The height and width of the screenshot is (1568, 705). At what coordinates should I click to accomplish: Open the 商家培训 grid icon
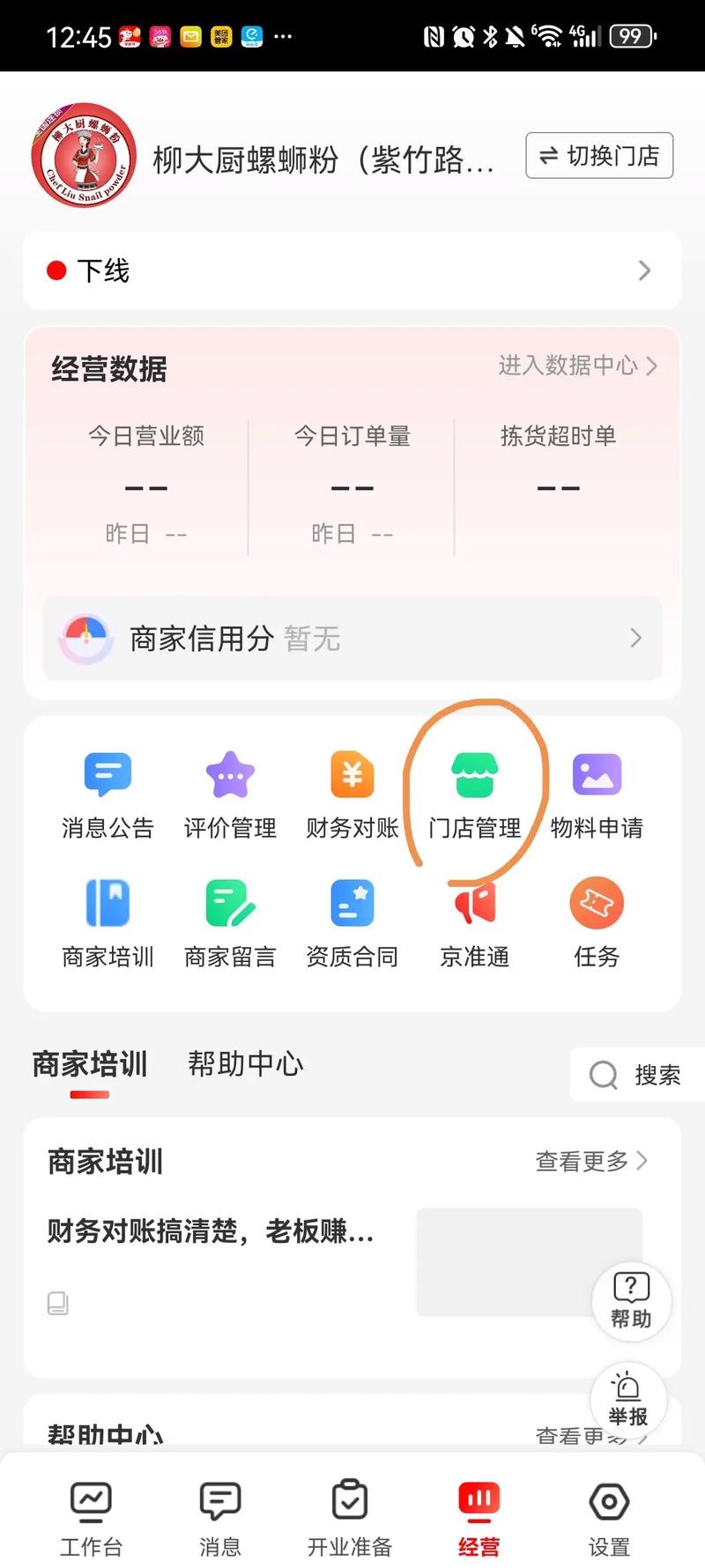point(108,922)
